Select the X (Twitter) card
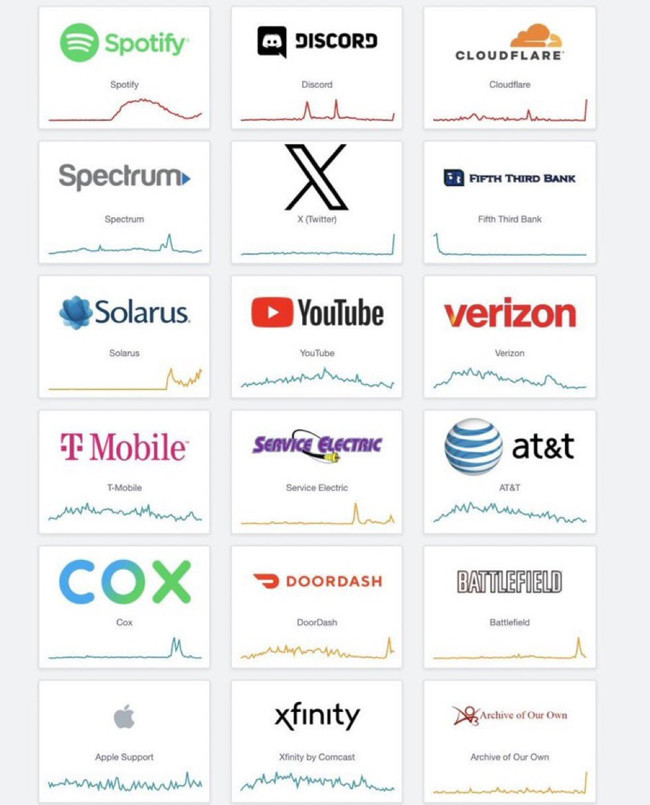The width and height of the screenshot is (650, 805). (x=317, y=202)
